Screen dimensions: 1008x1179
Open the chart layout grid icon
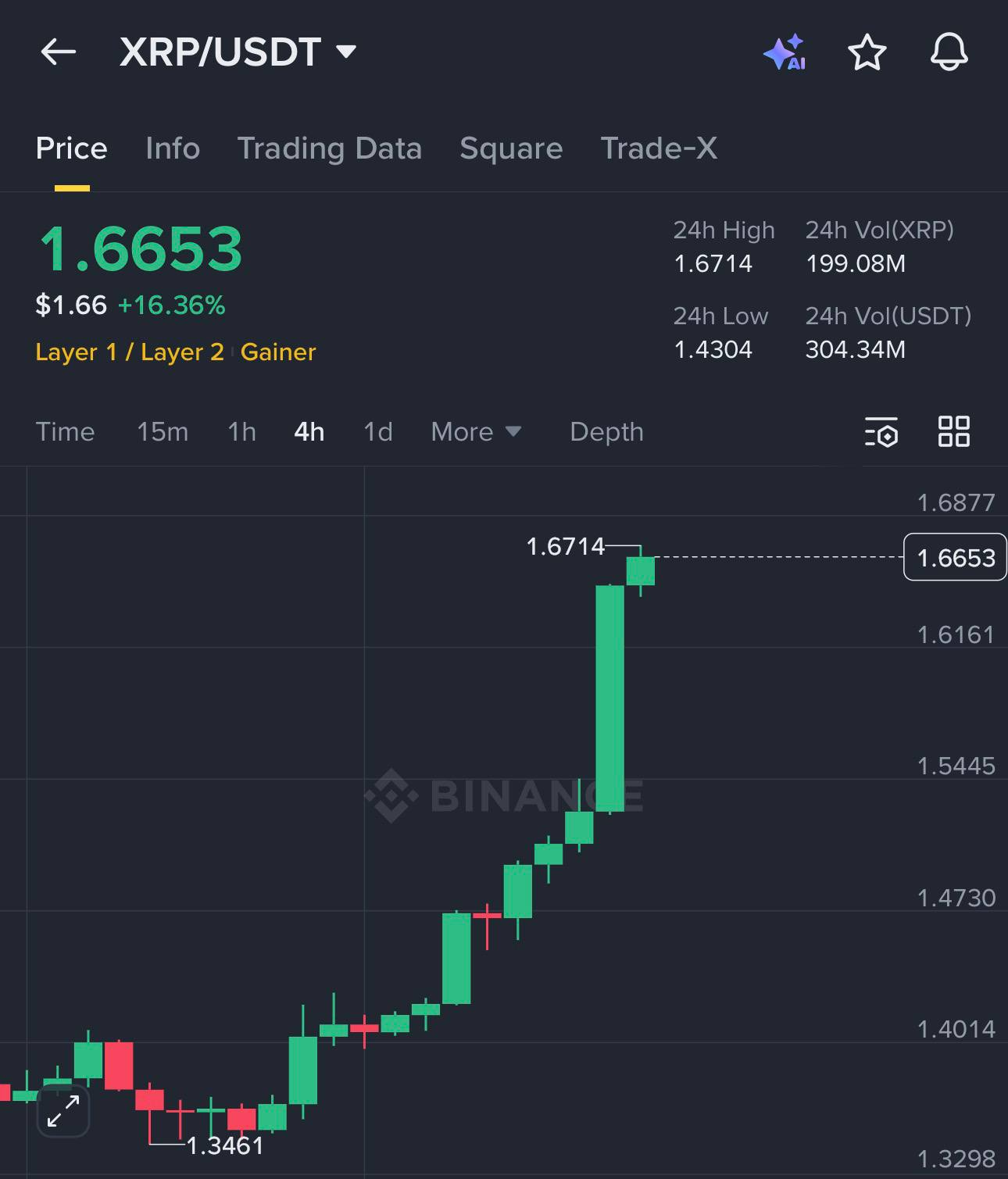[x=953, y=431]
